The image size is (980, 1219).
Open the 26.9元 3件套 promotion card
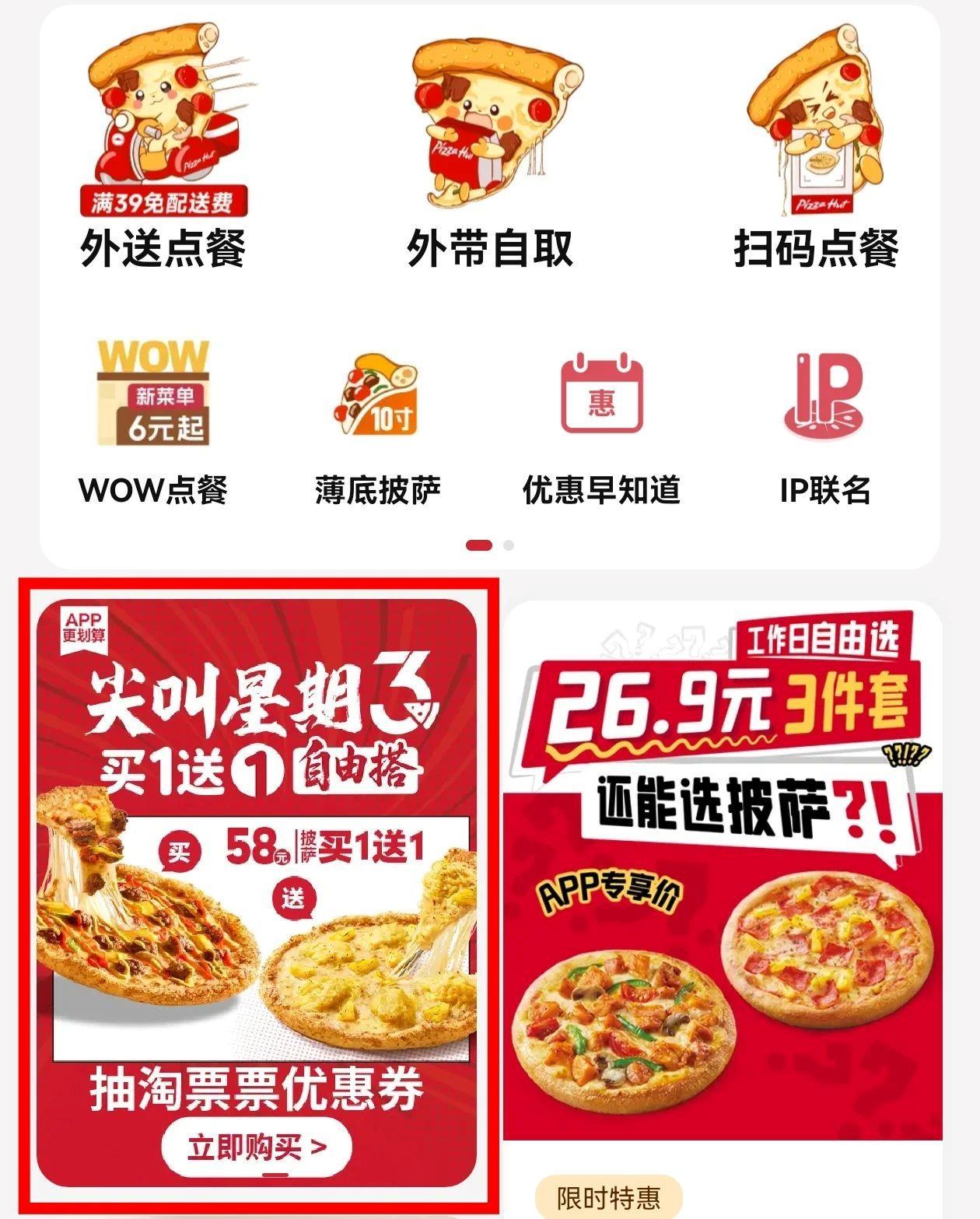tap(723, 871)
